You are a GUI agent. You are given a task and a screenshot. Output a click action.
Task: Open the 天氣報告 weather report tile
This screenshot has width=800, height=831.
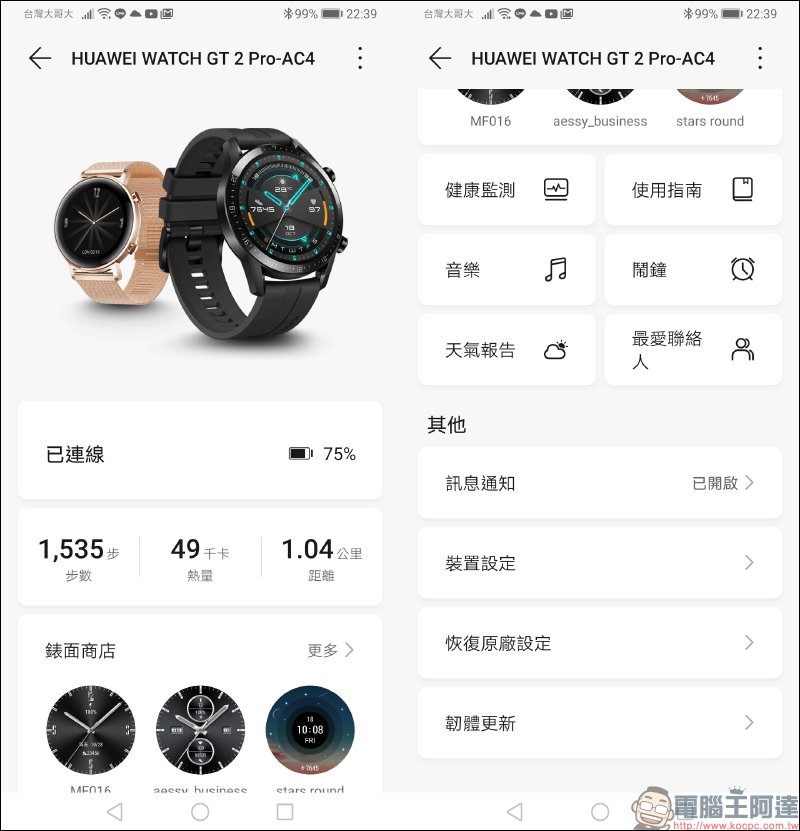(x=506, y=350)
